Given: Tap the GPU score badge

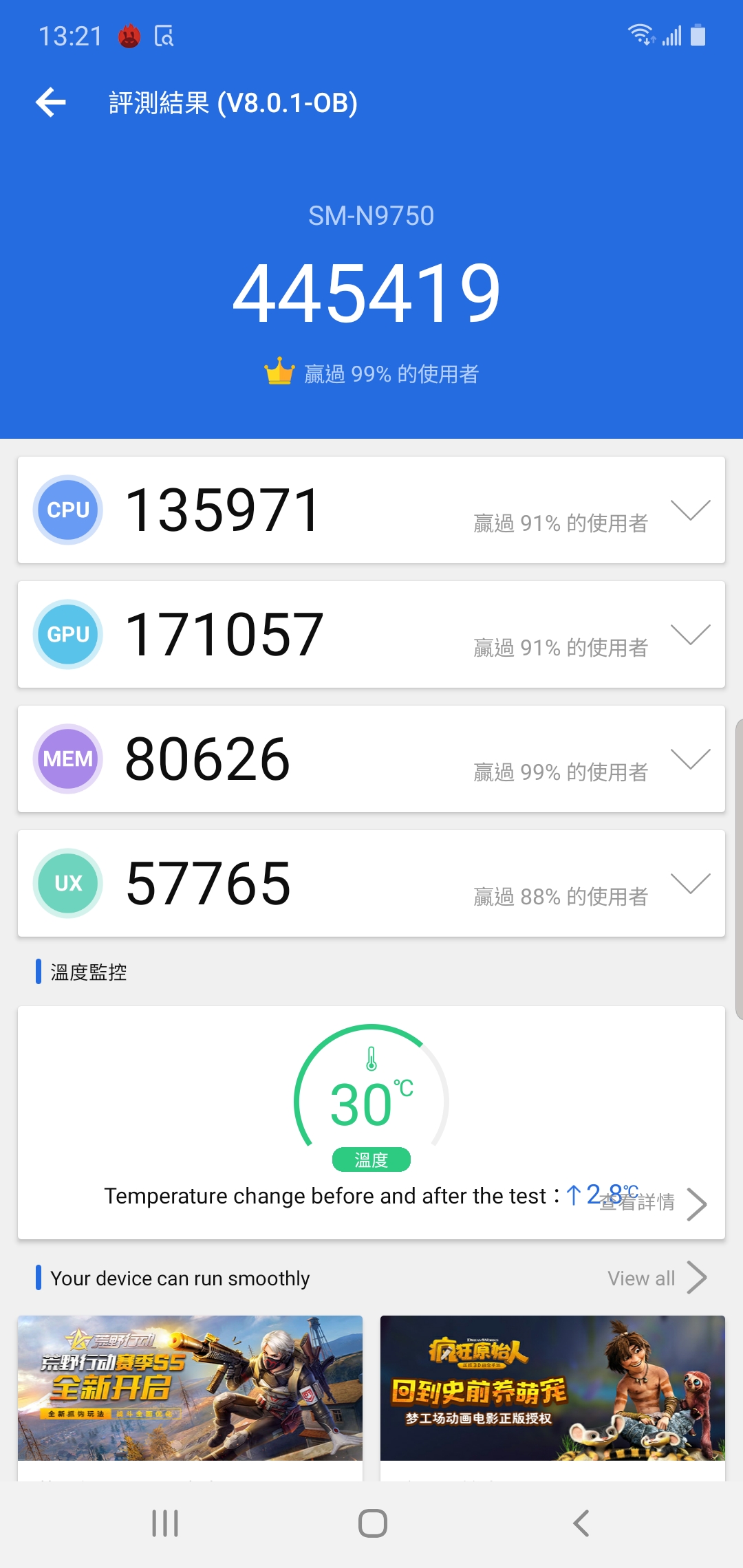Looking at the screenshot, I should pyautogui.click(x=67, y=634).
